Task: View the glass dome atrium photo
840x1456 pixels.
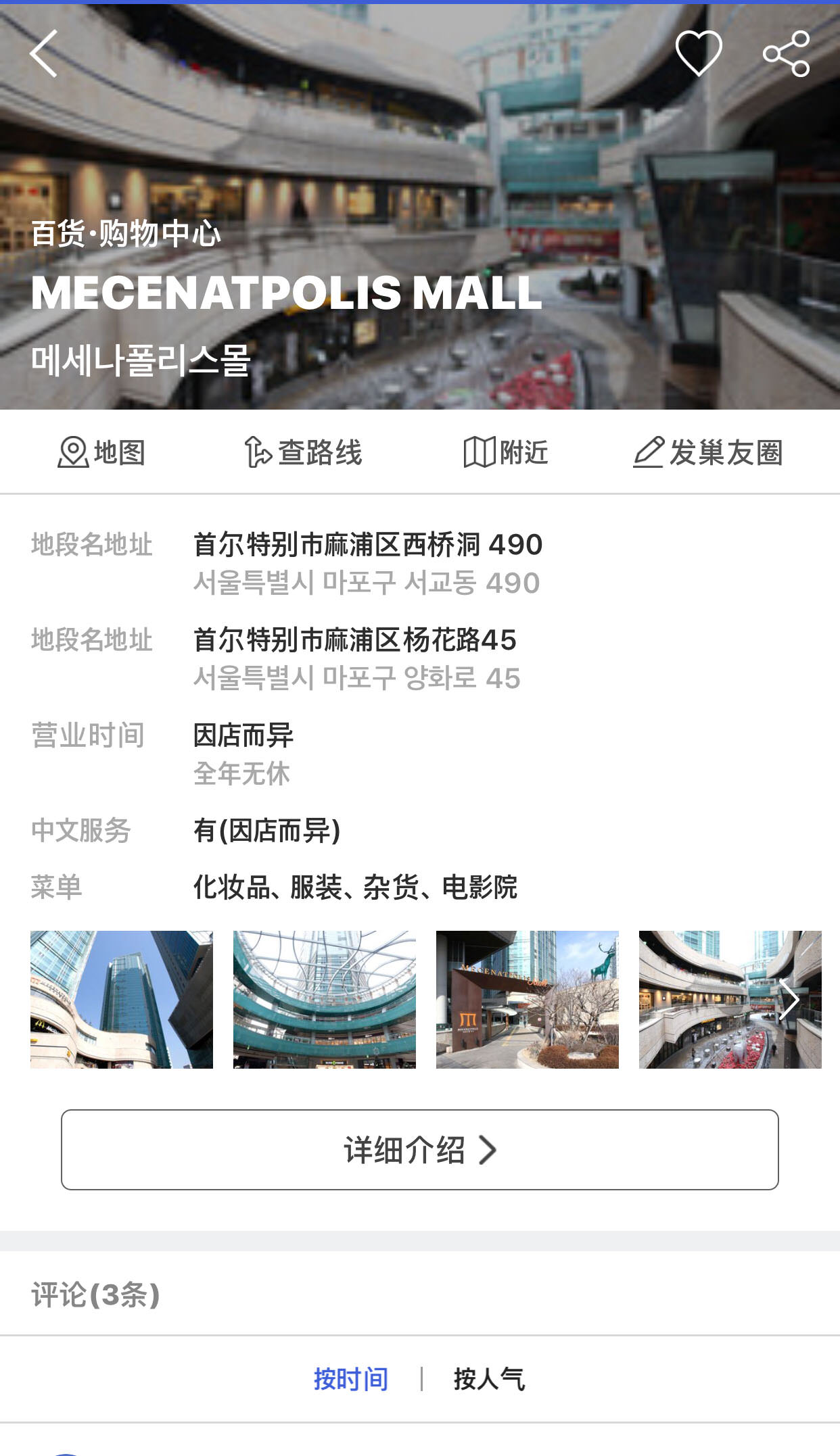Action: tap(325, 999)
